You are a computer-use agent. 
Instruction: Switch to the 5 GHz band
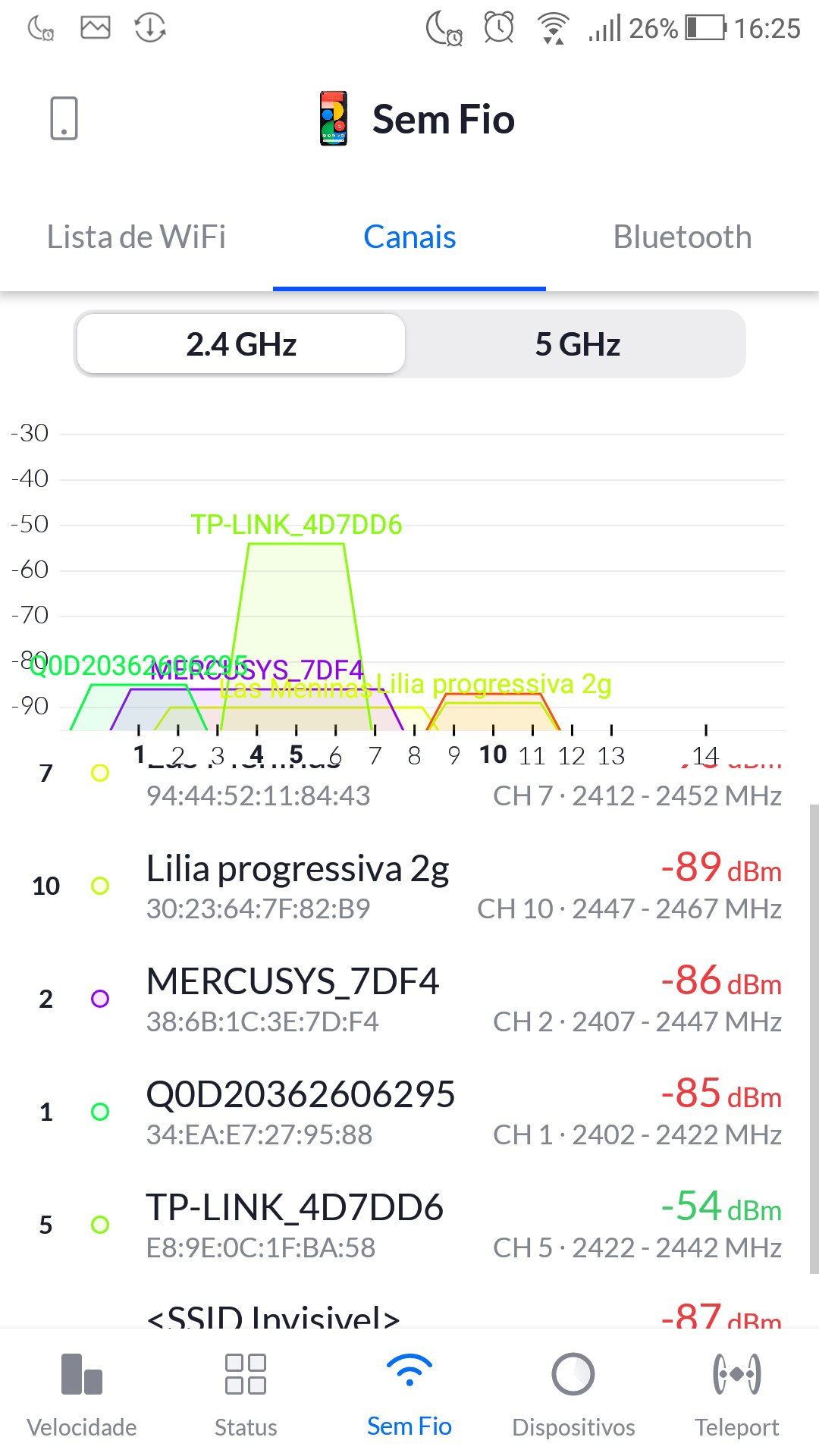pyautogui.click(x=577, y=344)
